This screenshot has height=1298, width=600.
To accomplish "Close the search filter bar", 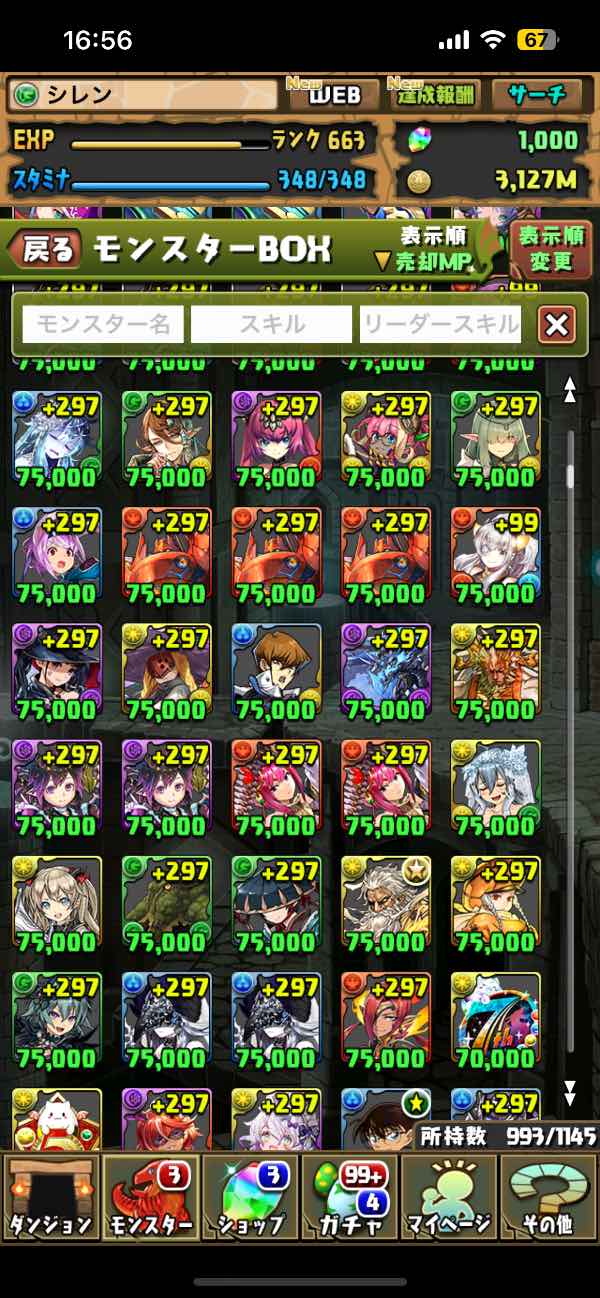I will 556,324.
